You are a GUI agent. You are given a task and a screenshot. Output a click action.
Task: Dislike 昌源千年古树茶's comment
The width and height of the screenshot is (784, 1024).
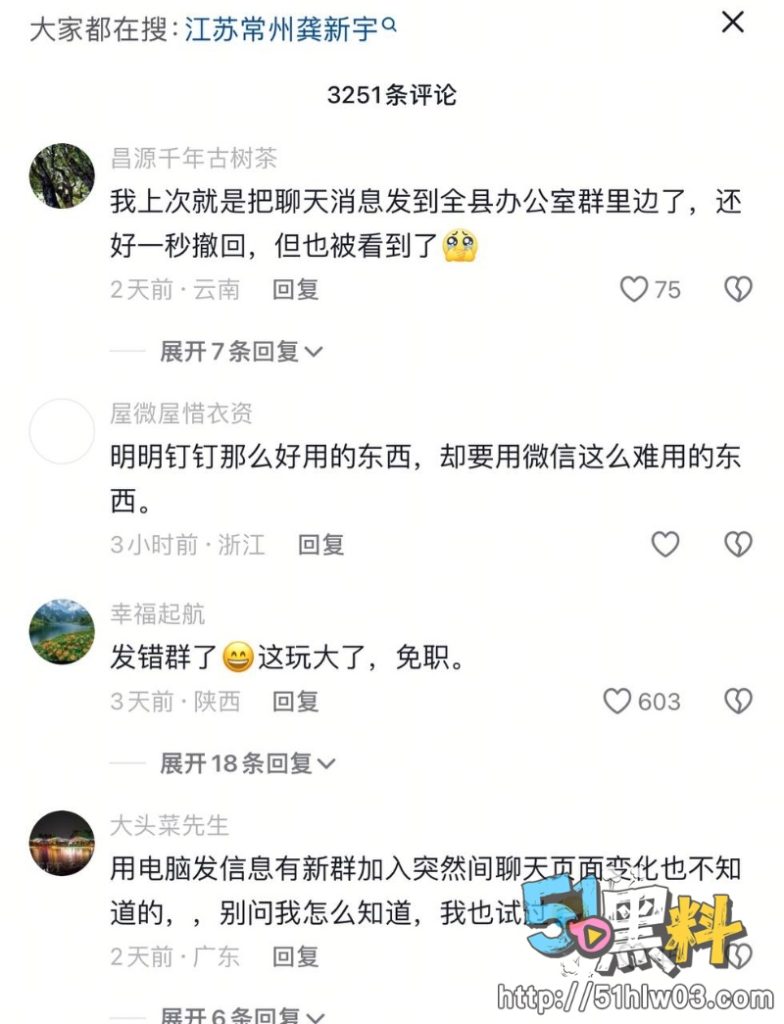coord(738,290)
